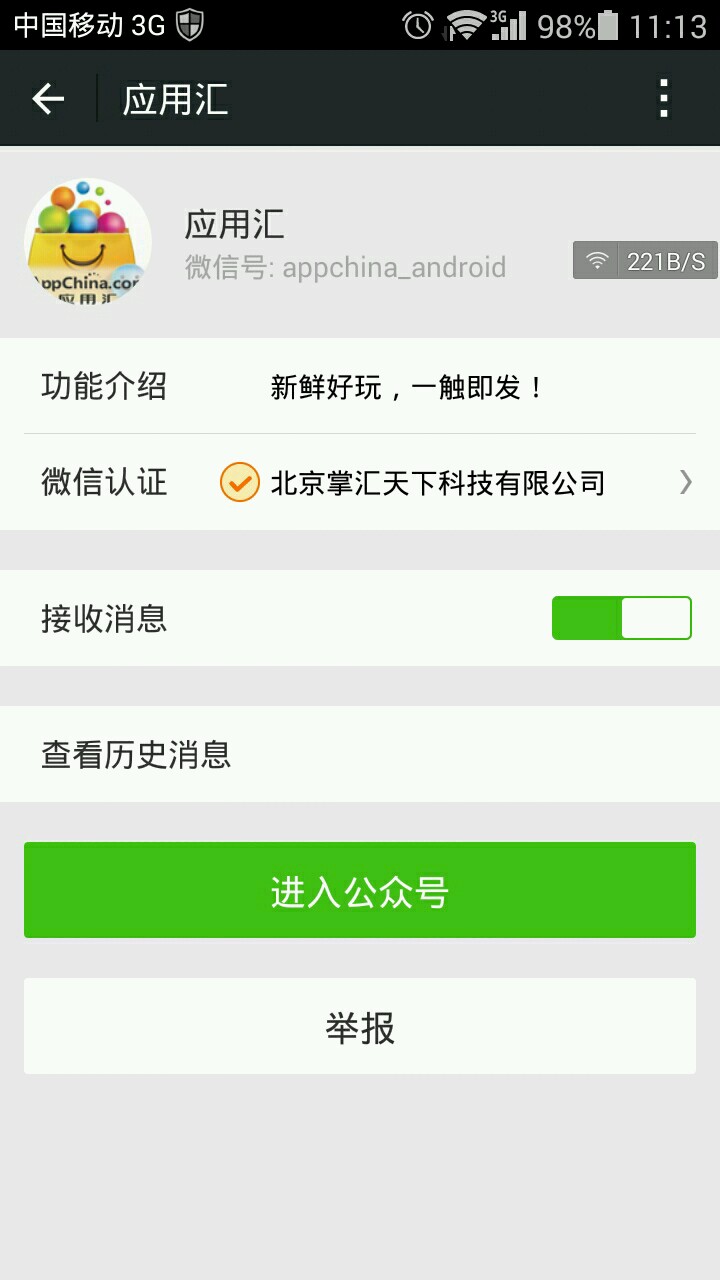The image size is (720, 1280).
Task: Open the three-dot overflow menu
Action: tap(664, 99)
